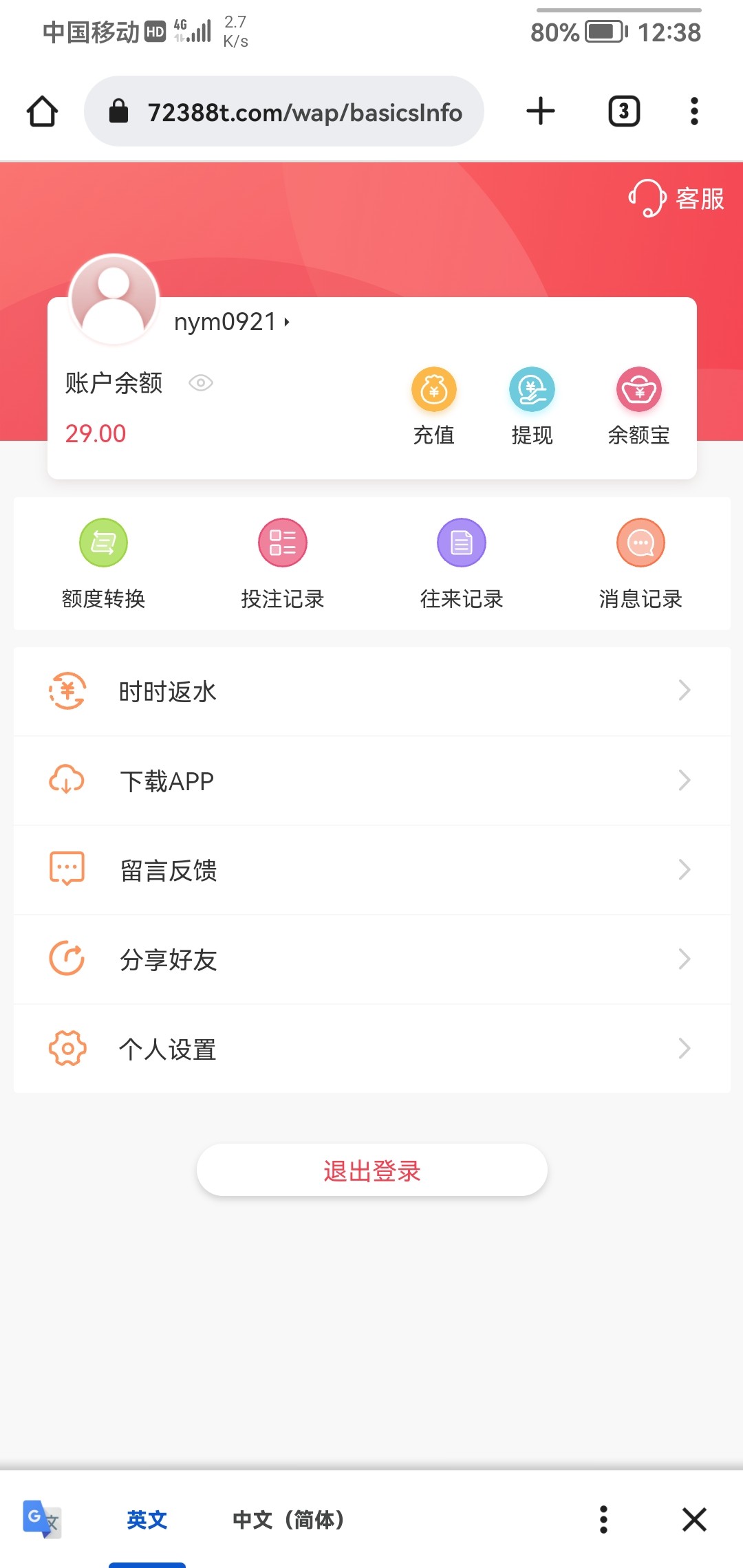Tap 退出登录 to log out
Image resolution: width=743 pixels, height=1568 pixels.
coord(371,1170)
